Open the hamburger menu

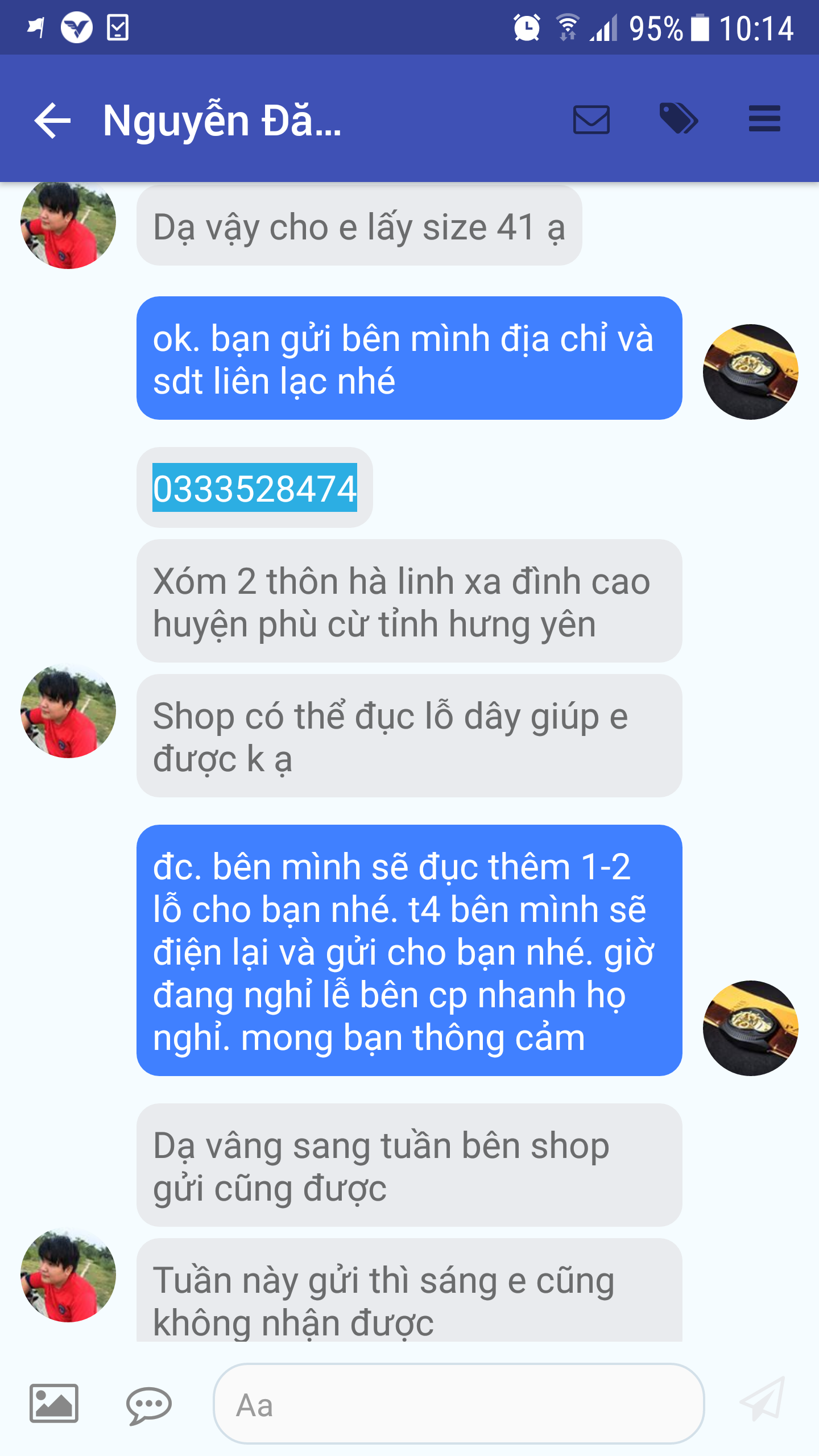tap(764, 119)
